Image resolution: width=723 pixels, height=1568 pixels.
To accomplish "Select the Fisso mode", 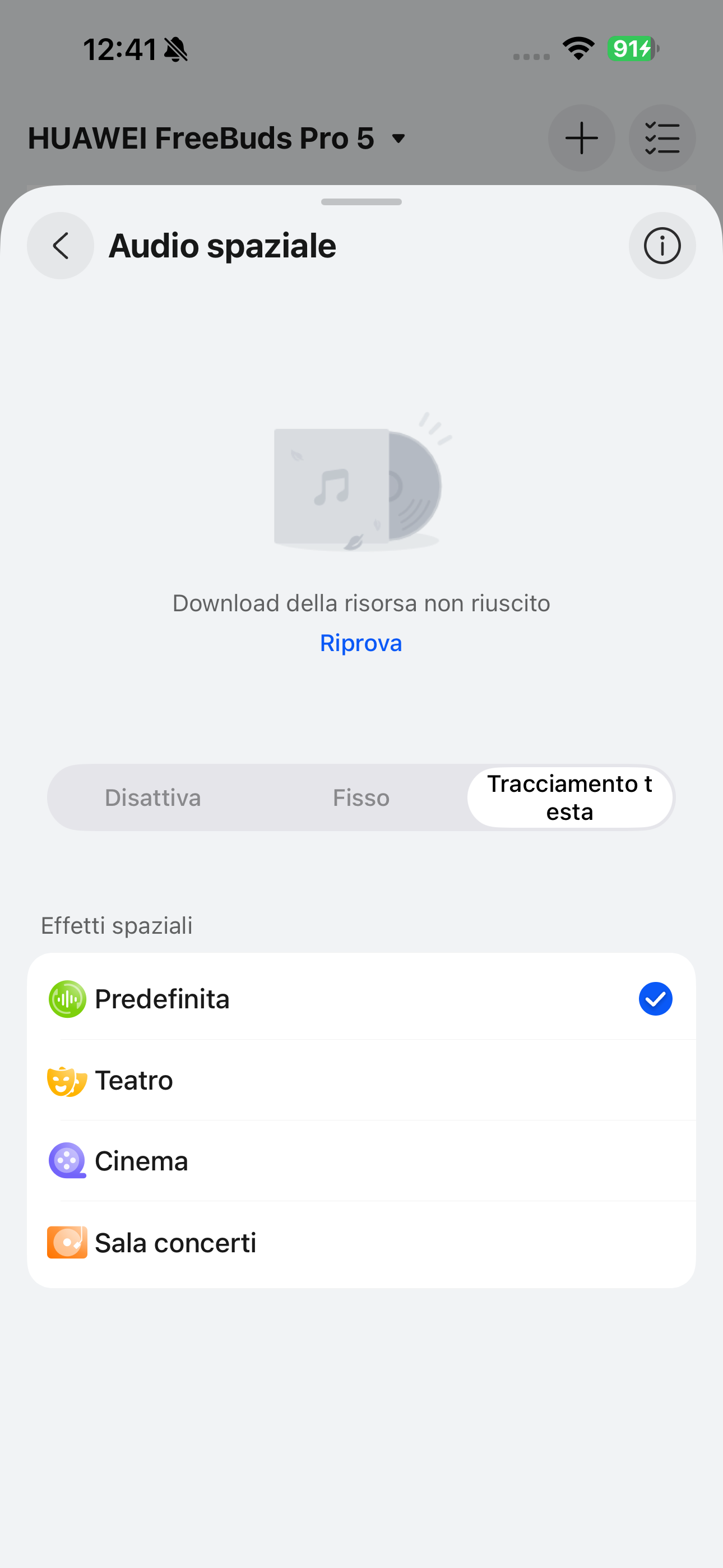I will 361,797.
